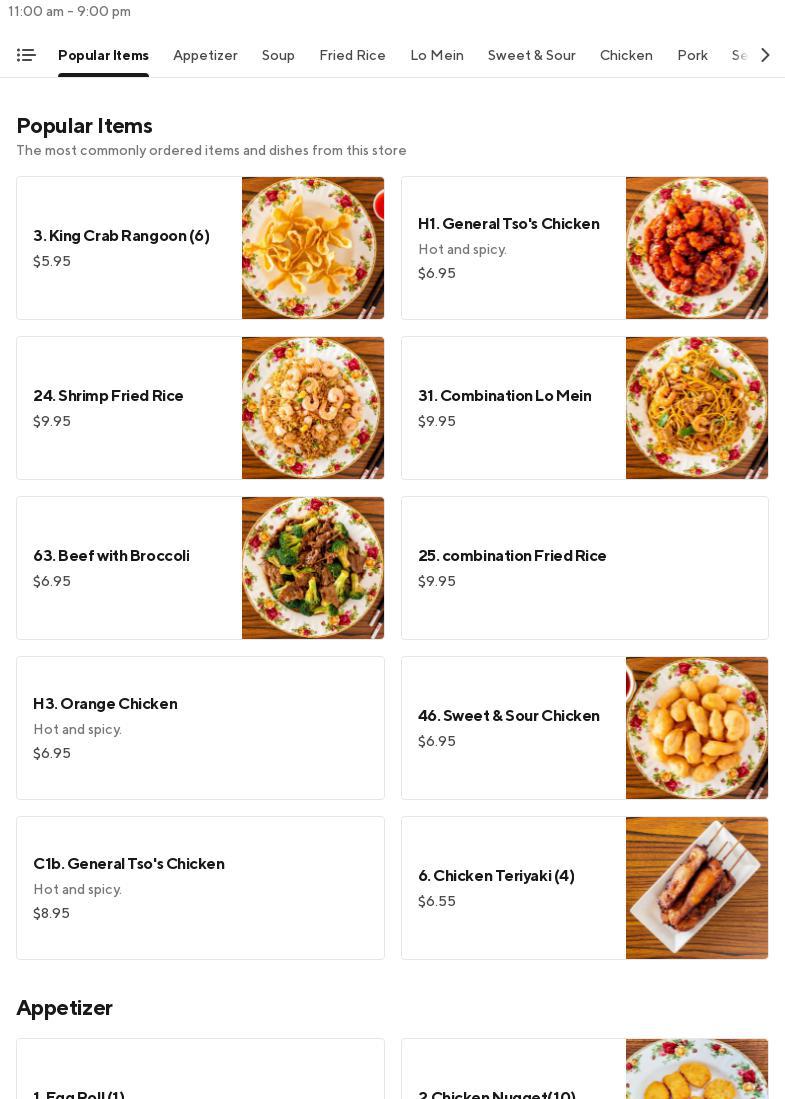Switch to the Appetizer tab

tap(205, 55)
